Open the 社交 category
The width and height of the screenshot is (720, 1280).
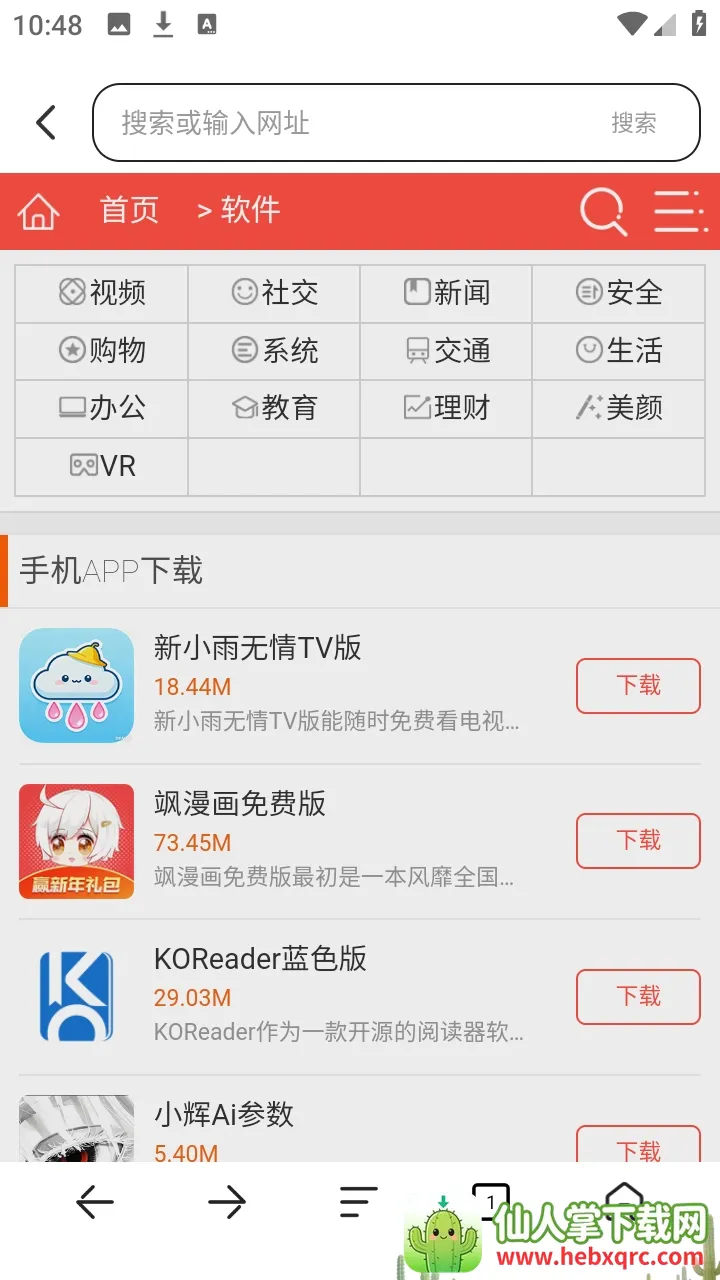(274, 293)
